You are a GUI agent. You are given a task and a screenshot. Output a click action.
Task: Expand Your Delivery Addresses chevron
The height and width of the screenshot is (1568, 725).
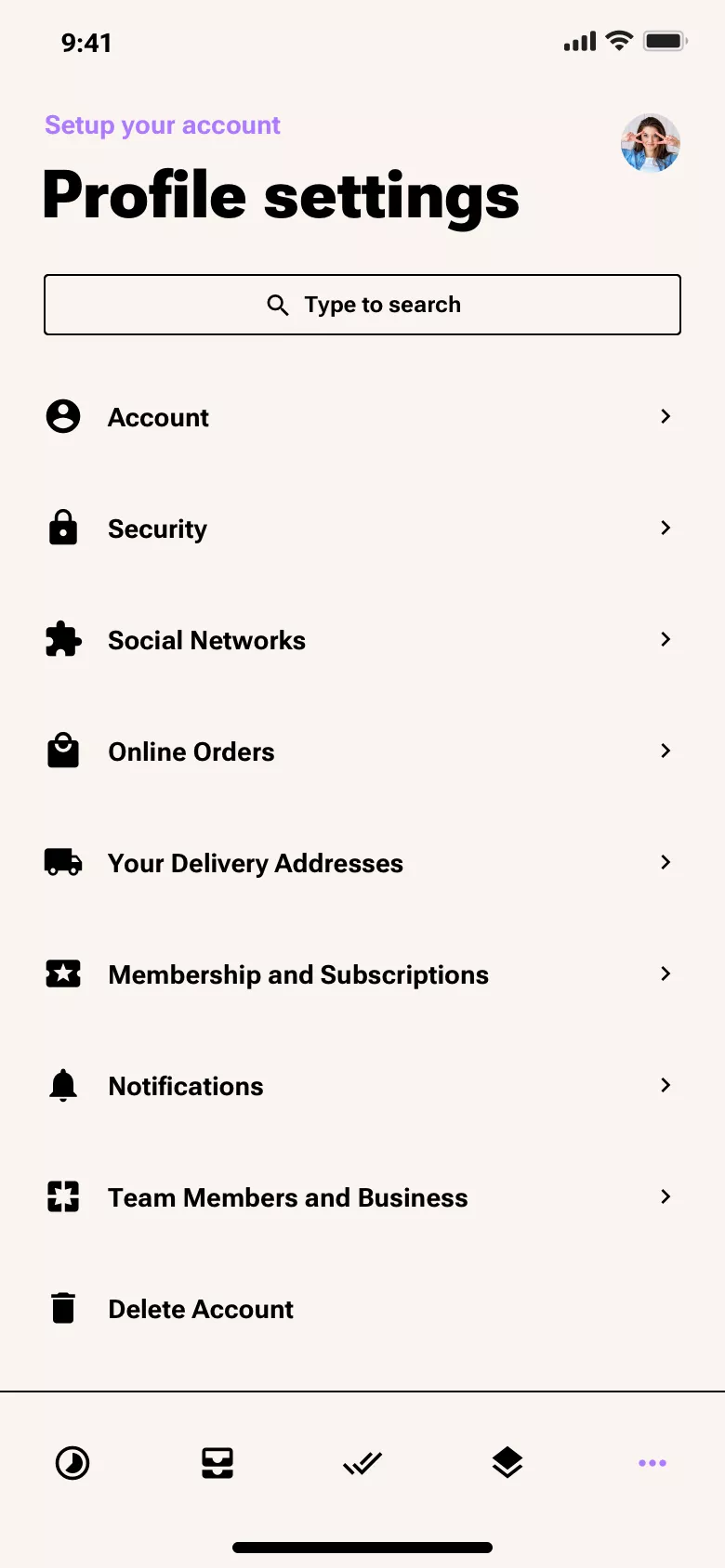point(665,862)
